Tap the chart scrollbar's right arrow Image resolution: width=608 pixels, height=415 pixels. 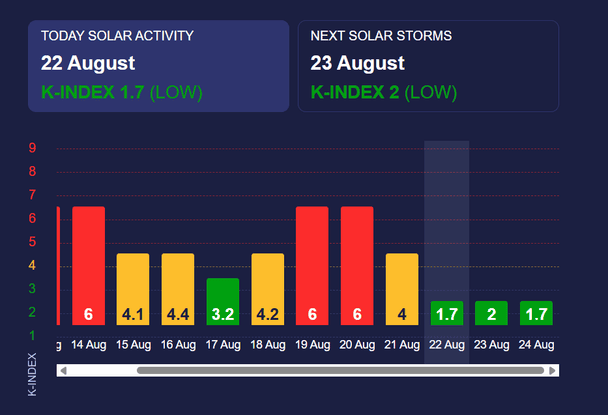click(x=552, y=370)
